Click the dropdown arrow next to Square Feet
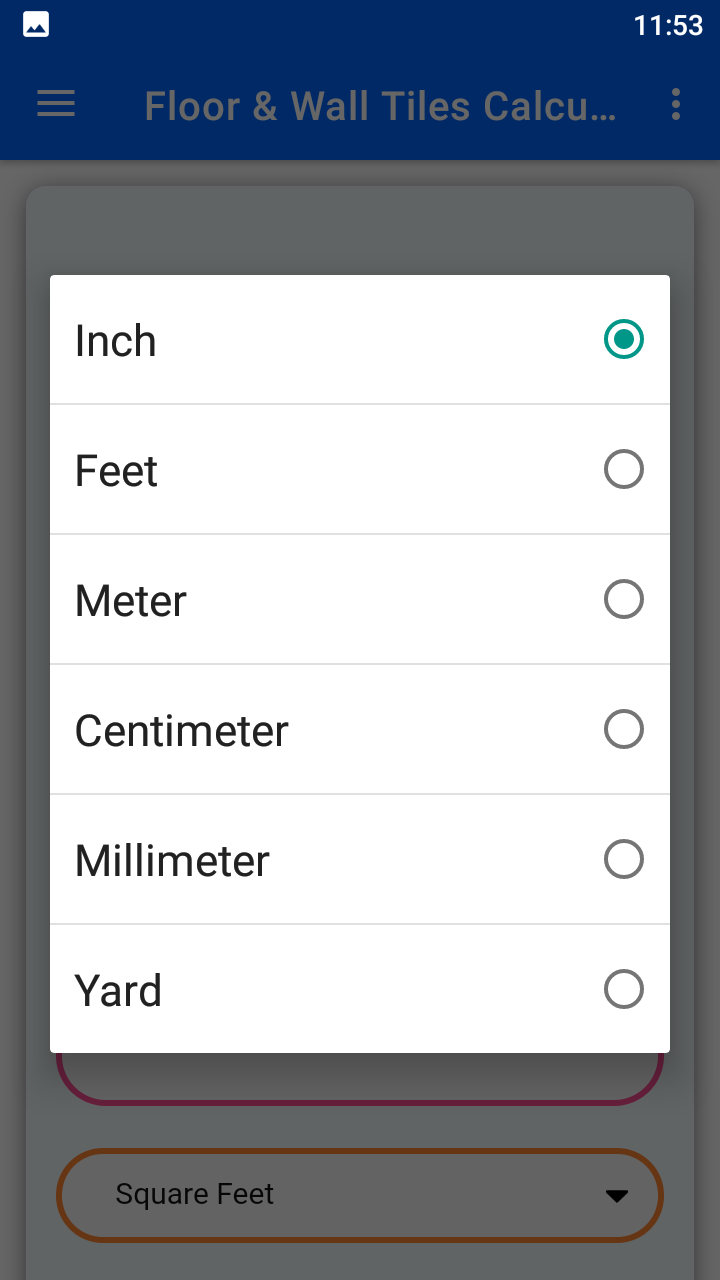This screenshot has width=720, height=1280. coord(617,1195)
